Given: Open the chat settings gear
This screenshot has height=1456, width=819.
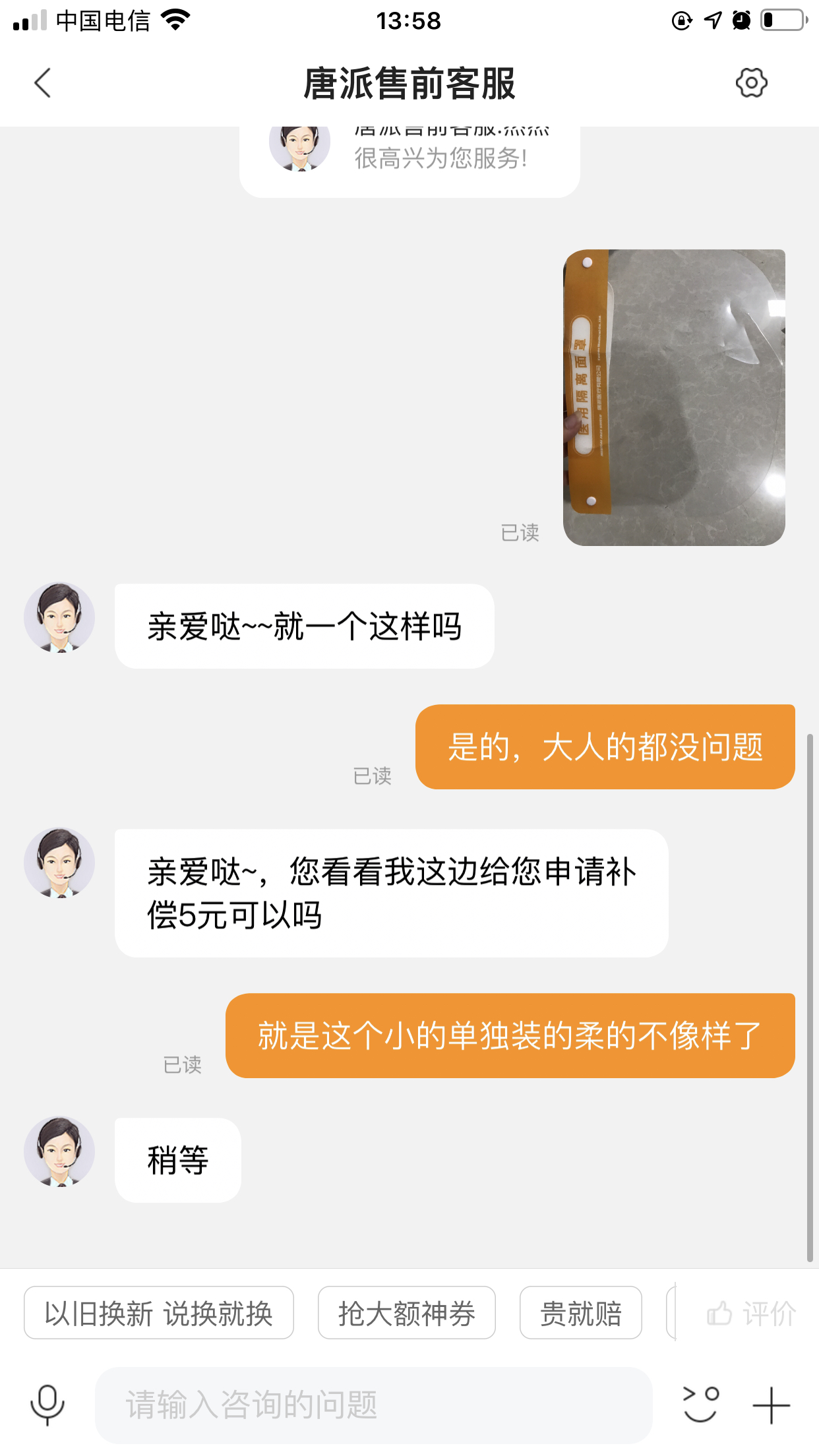Looking at the screenshot, I should point(751,84).
